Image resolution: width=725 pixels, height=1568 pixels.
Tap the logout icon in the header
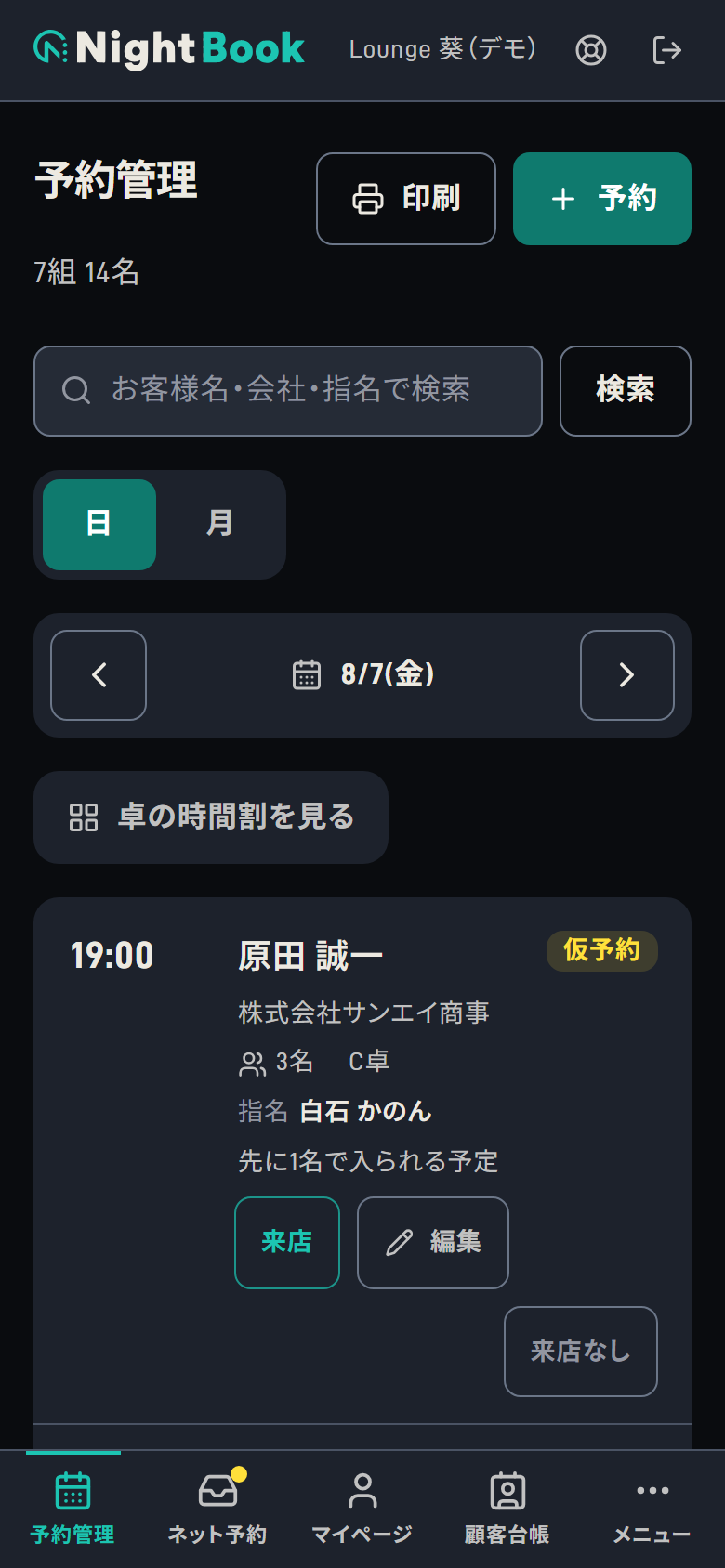[x=666, y=50]
